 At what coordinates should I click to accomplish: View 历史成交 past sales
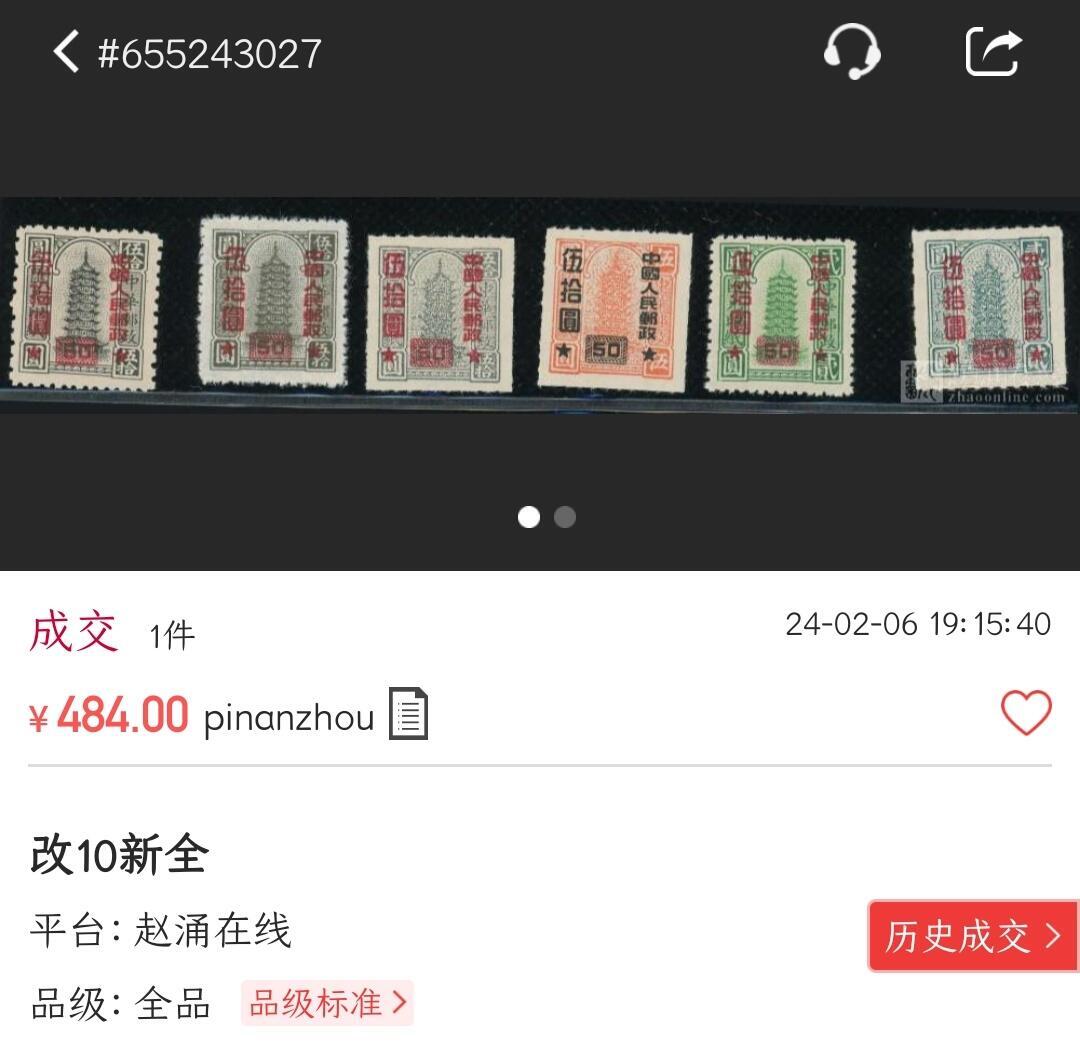(x=972, y=936)
